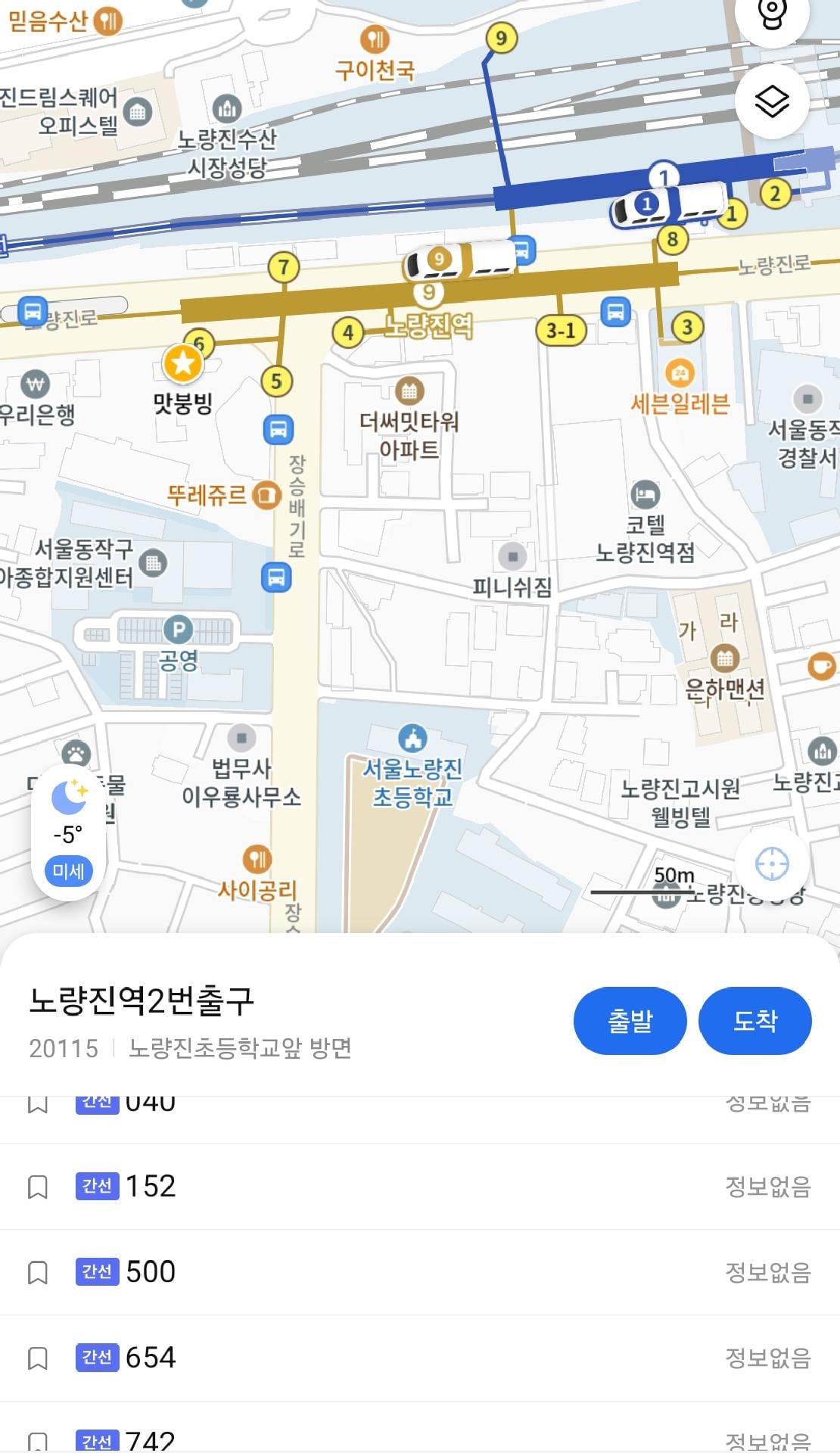
Task: Select the 세븐일레븐 convenience store marker
Action: point(680,373)
